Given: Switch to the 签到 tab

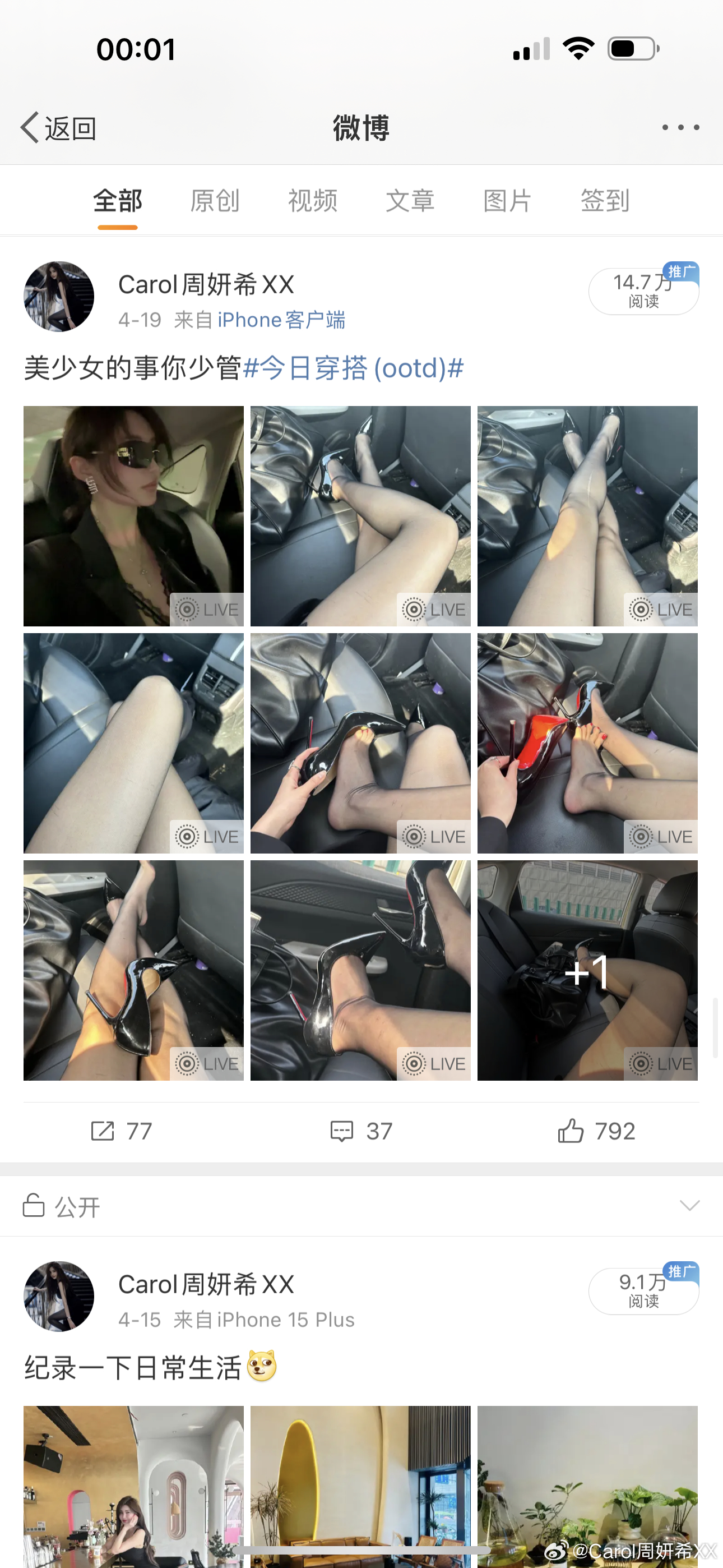Looking at the screenshot, I should tap(604, 200).
